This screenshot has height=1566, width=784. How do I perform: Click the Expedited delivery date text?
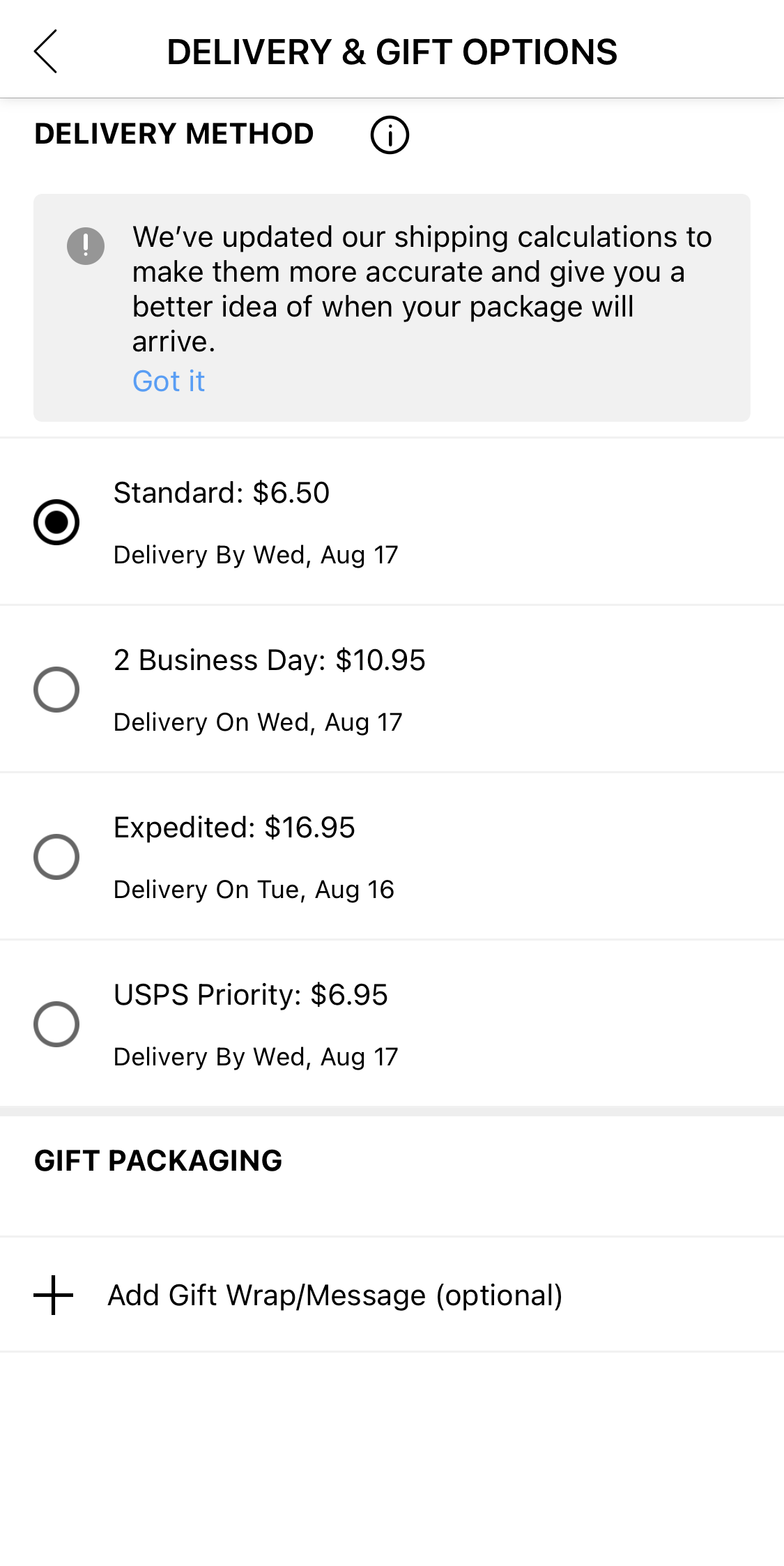coord(254,889)
